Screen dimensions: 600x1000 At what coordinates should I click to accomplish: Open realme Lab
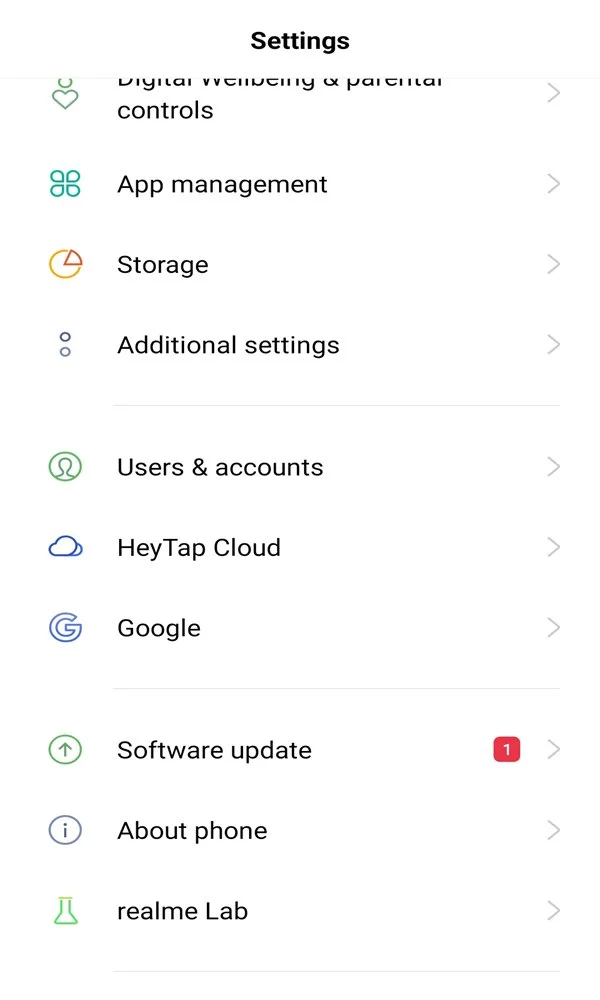coord(300,911)
